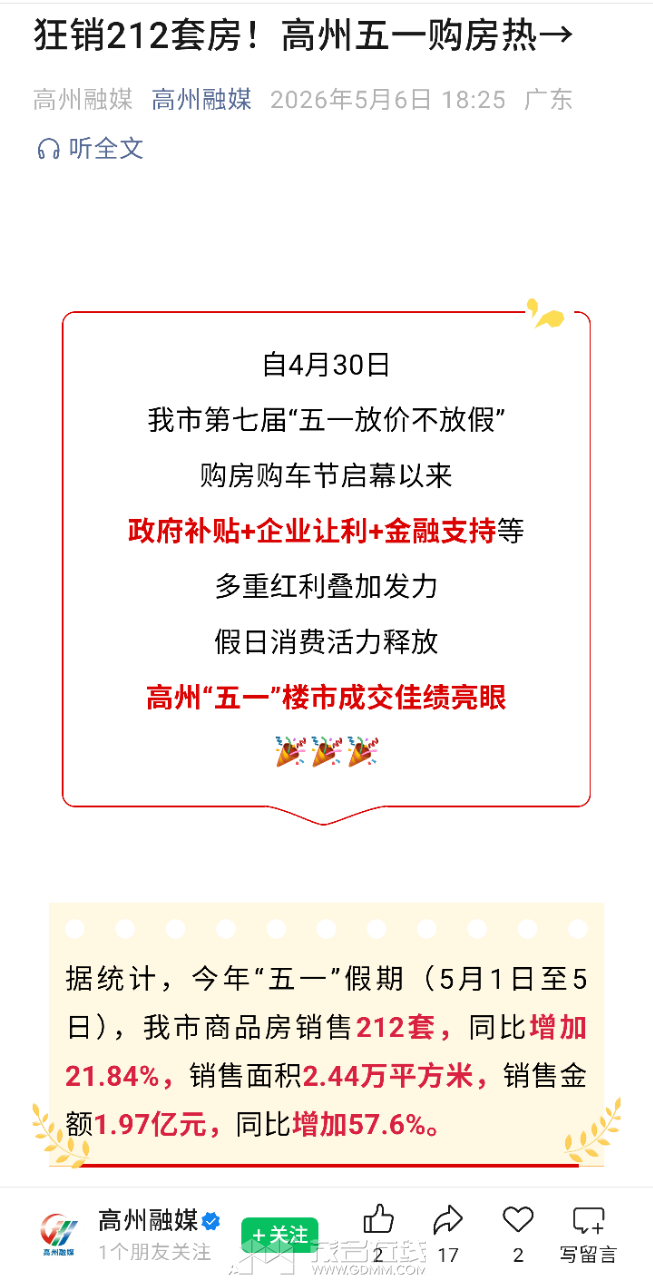Tap 听全文 to listen to the article
The width and height of the screenshot is (653, 1280).
pyautogui.click(x=90, y=149)
